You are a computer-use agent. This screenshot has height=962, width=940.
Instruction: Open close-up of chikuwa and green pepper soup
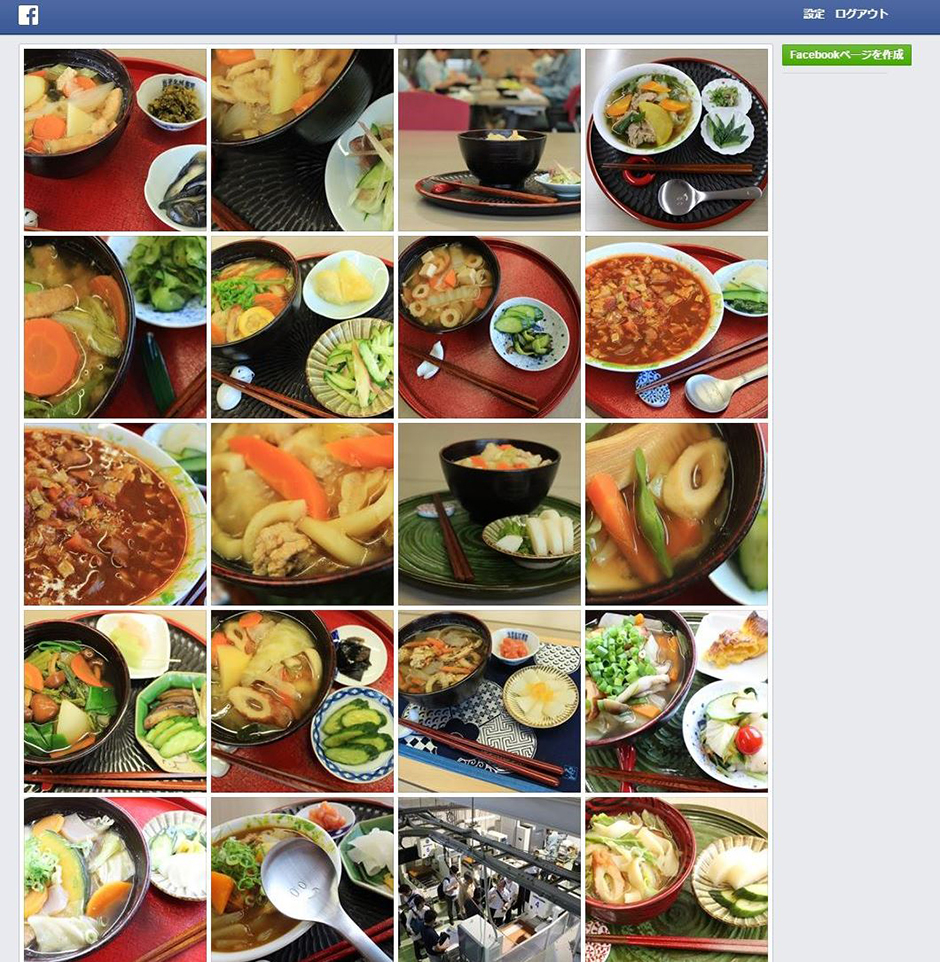676,514
